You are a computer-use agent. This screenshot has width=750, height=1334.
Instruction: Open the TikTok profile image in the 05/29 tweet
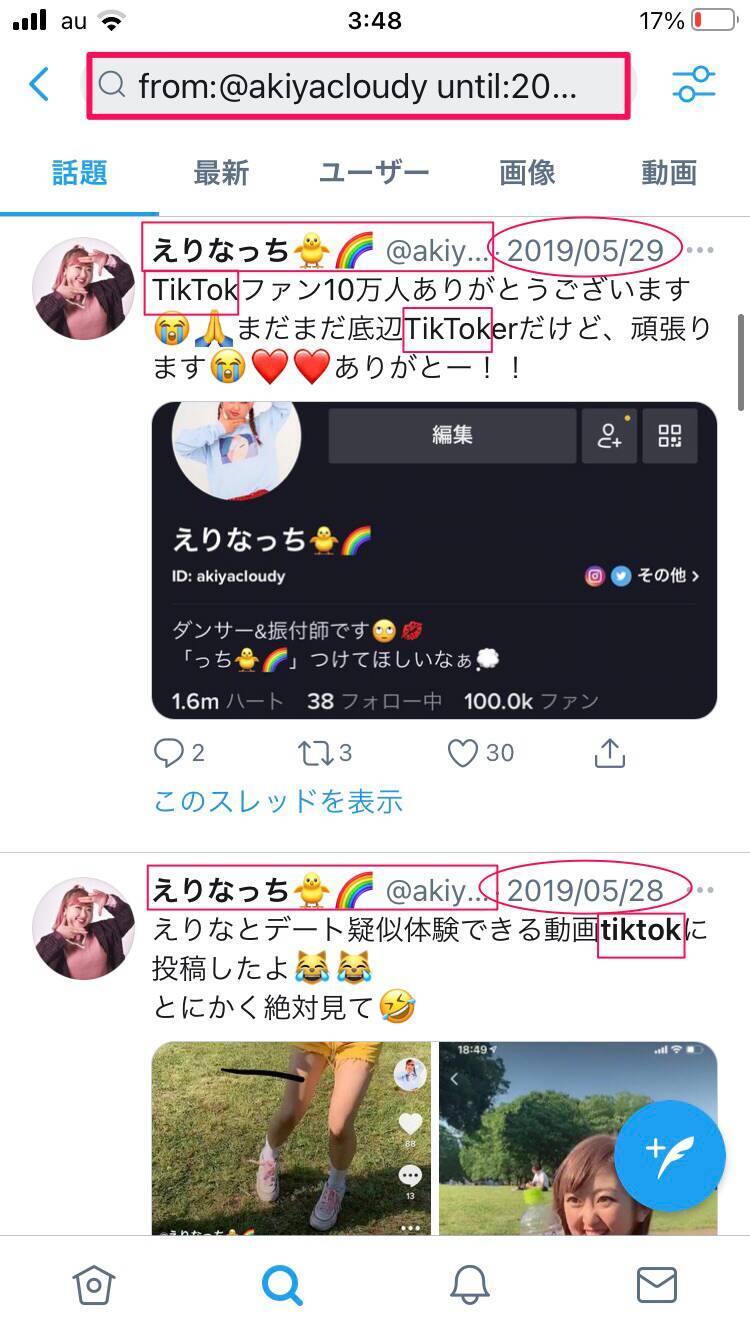click(434, 560)
